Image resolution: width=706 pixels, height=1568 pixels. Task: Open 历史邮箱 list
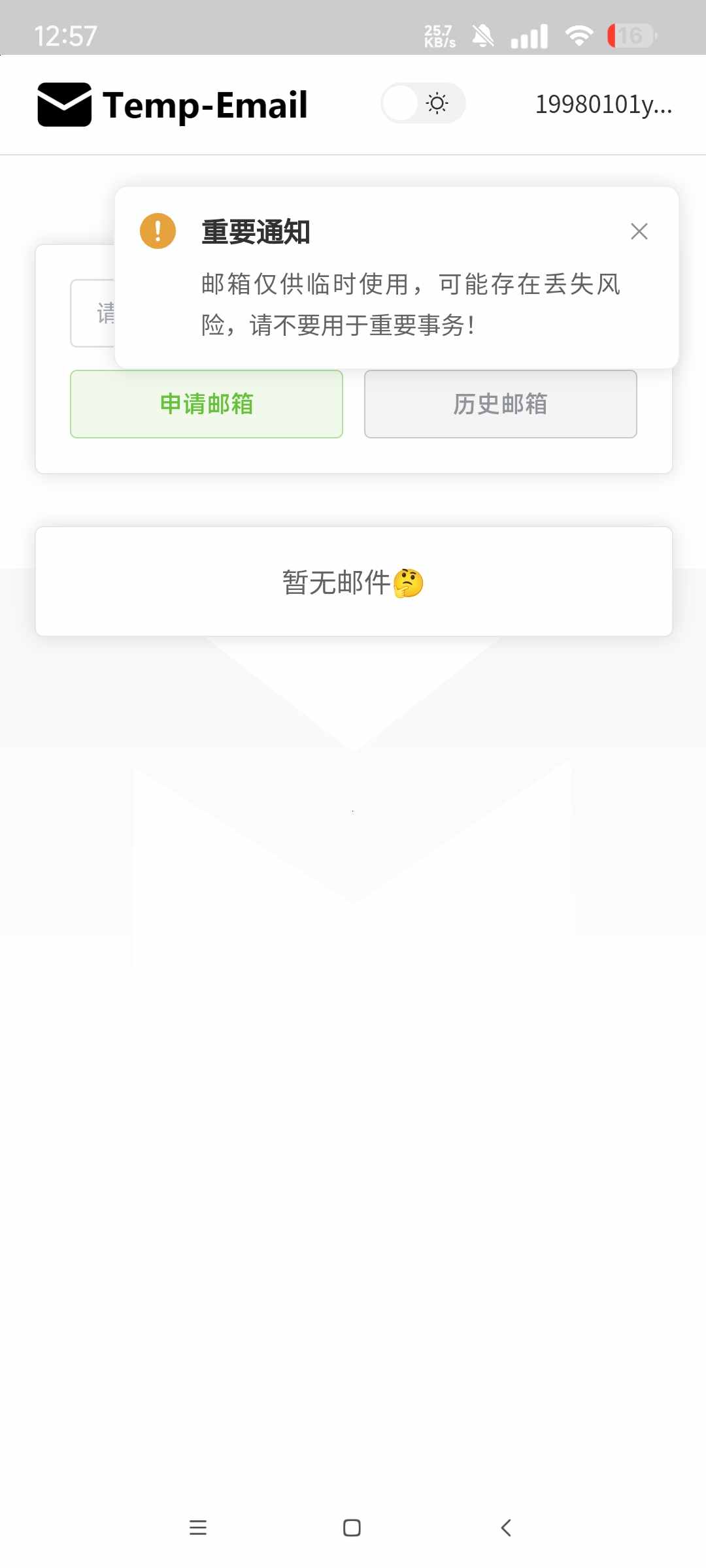500,404
